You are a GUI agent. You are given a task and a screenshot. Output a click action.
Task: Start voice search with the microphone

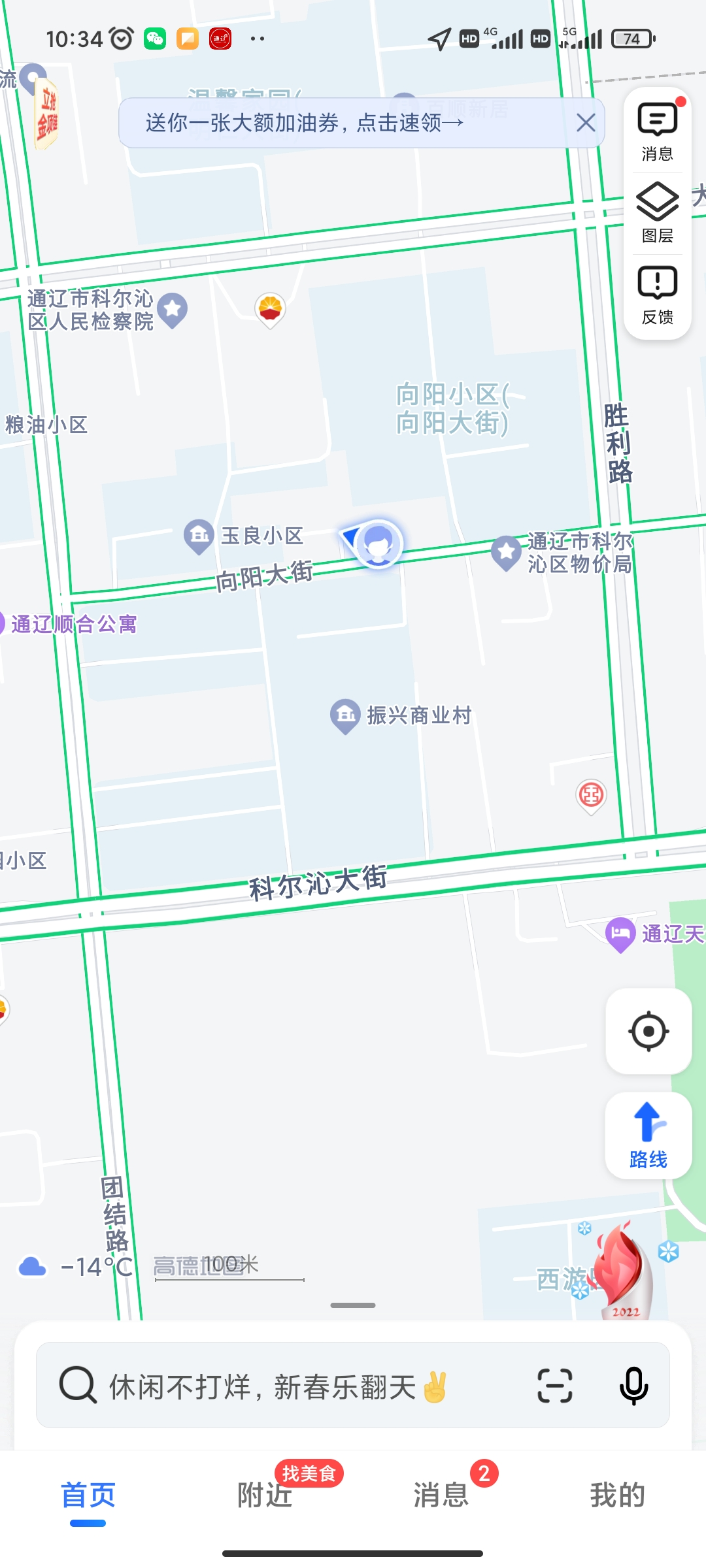pyautogui.click(x=633, y=1386)
